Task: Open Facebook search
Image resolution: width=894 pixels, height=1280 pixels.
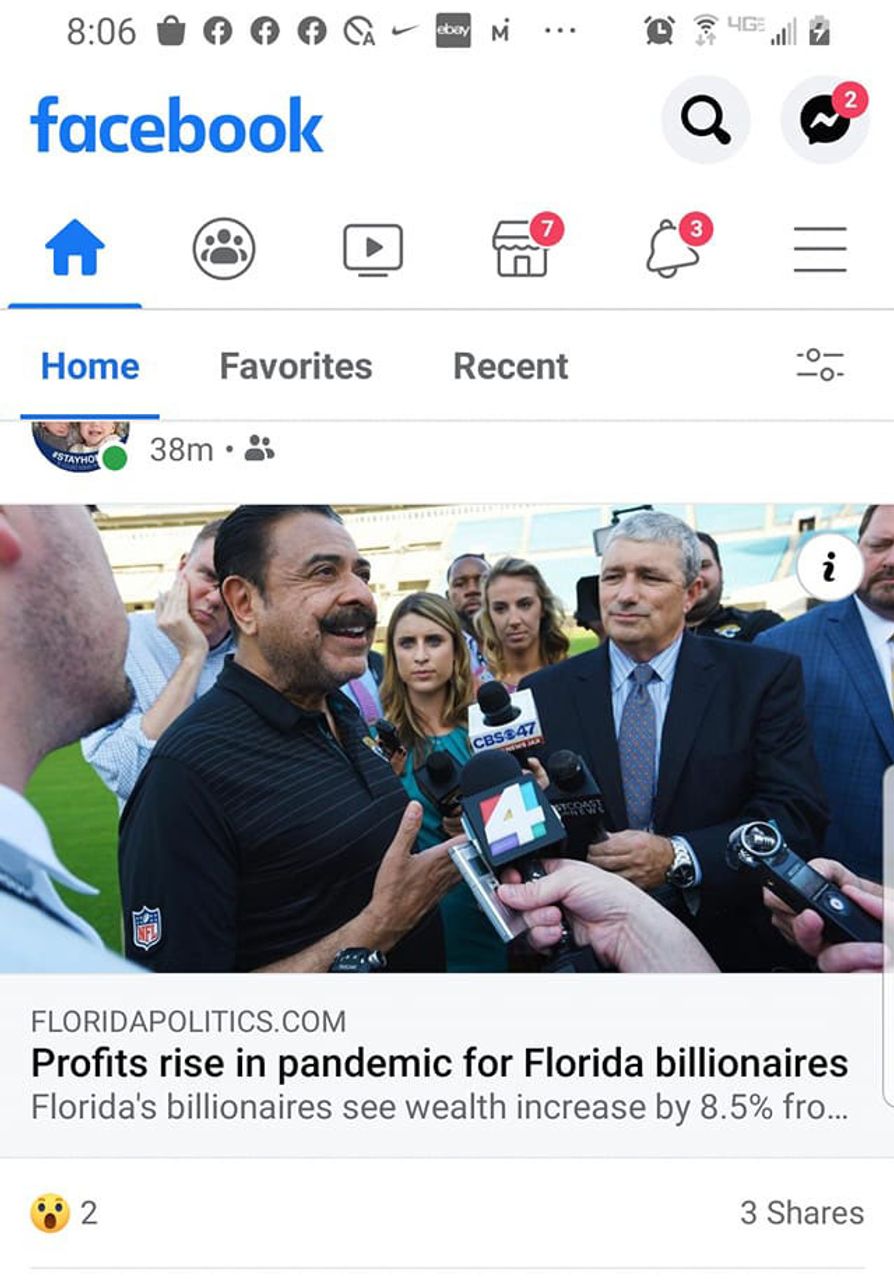Action: coord(705,121)
